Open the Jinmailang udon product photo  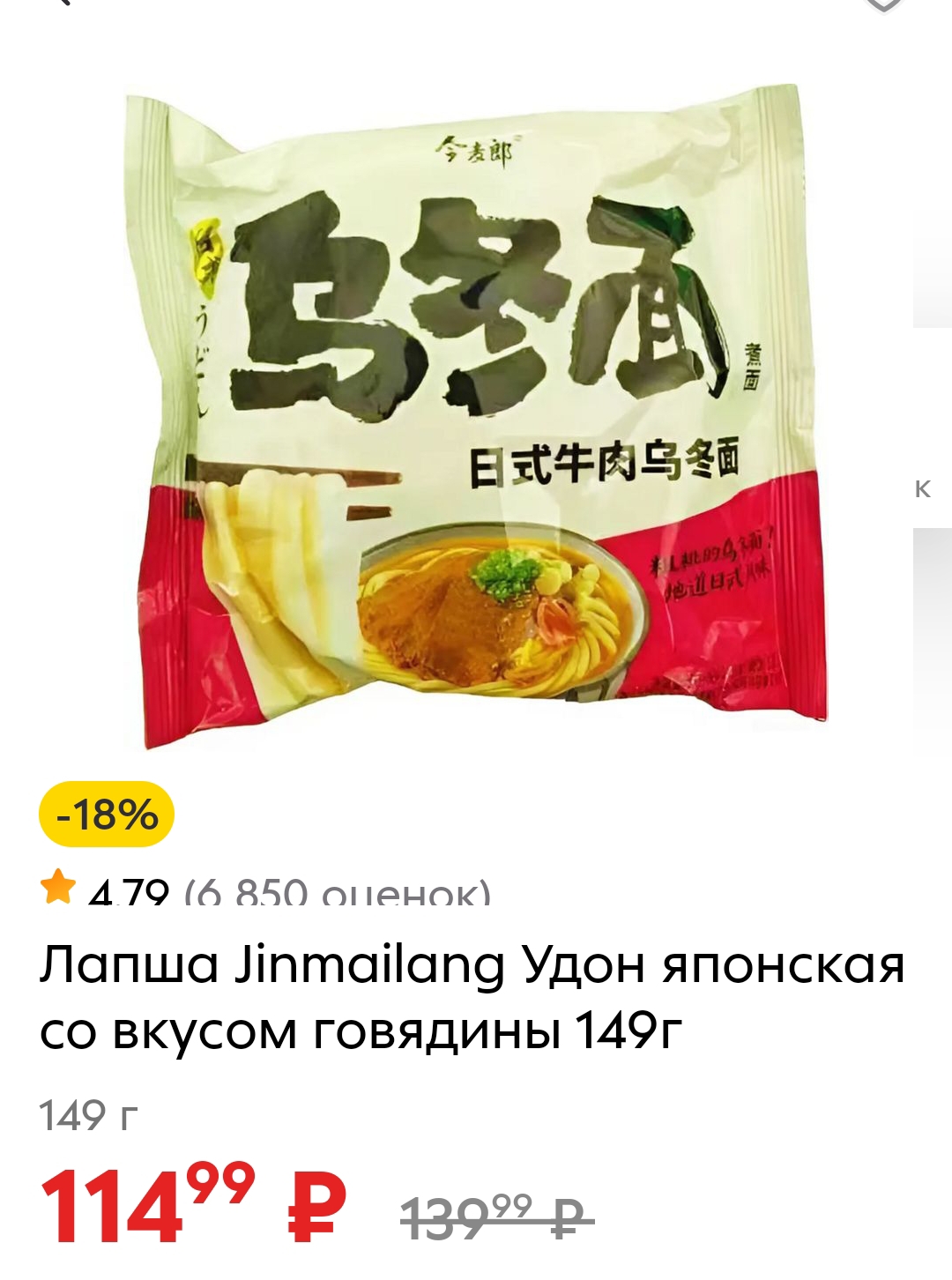pos(474,416)
